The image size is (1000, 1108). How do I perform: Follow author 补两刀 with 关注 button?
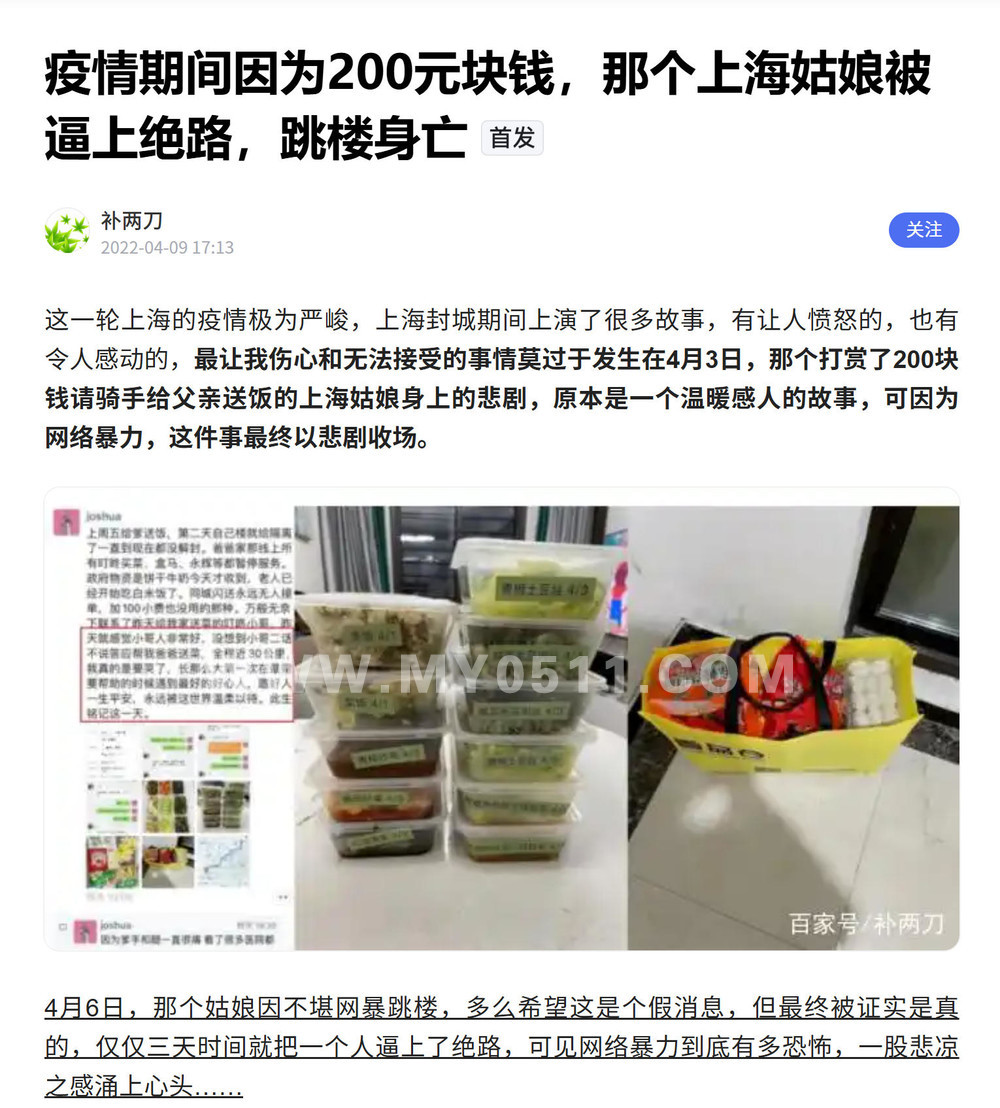coord(923,230)
